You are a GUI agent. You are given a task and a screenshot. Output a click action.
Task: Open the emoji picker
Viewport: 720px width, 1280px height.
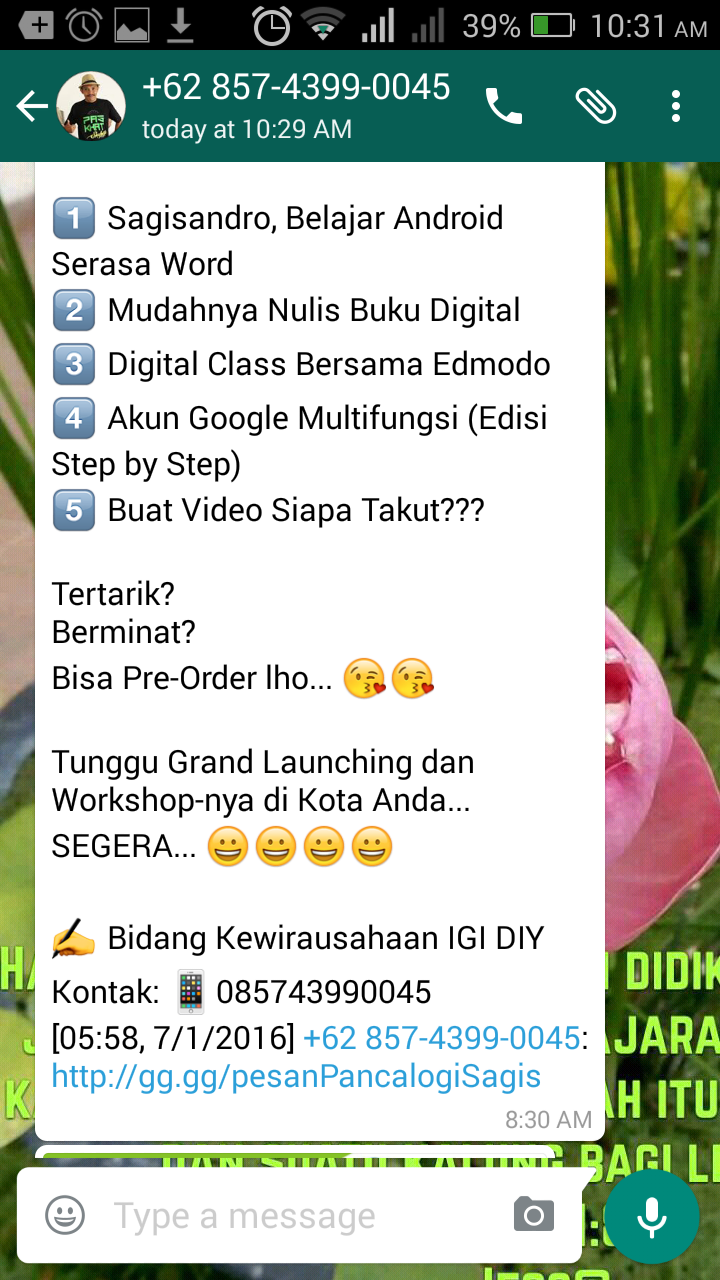click(65, 1216)
